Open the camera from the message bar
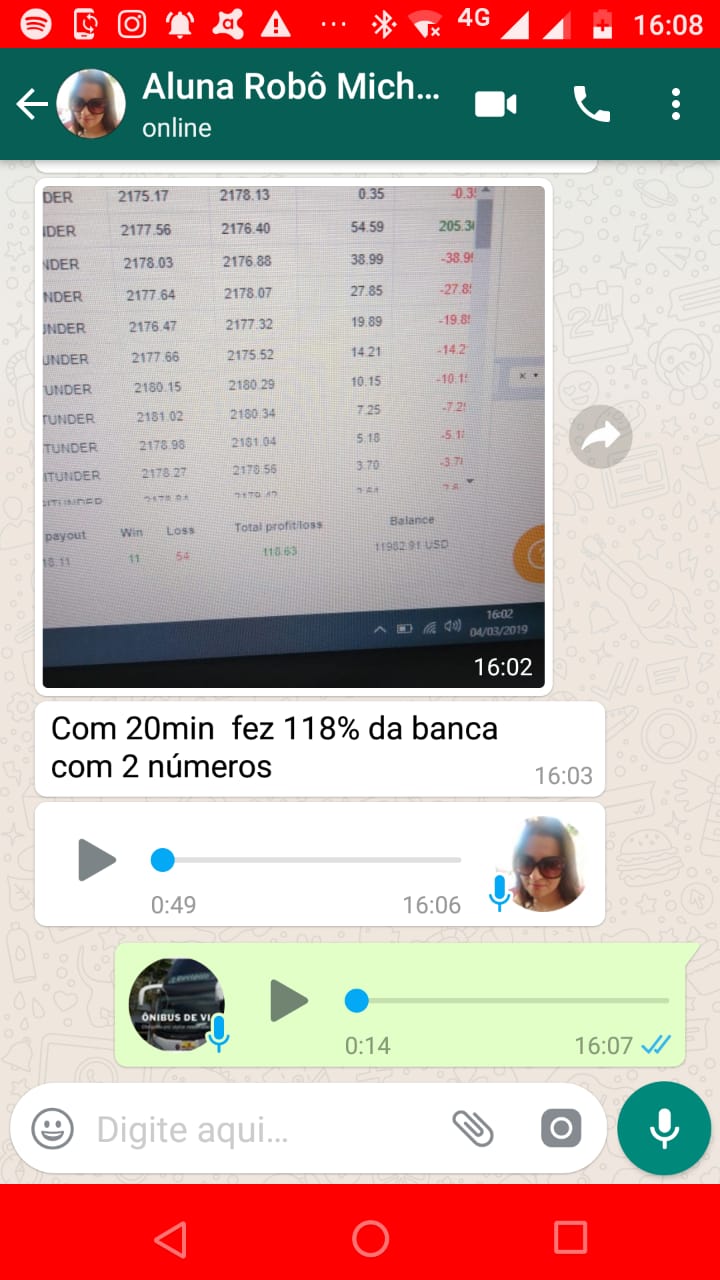Screen dimensions: 720x1280 pos(561,1129)
